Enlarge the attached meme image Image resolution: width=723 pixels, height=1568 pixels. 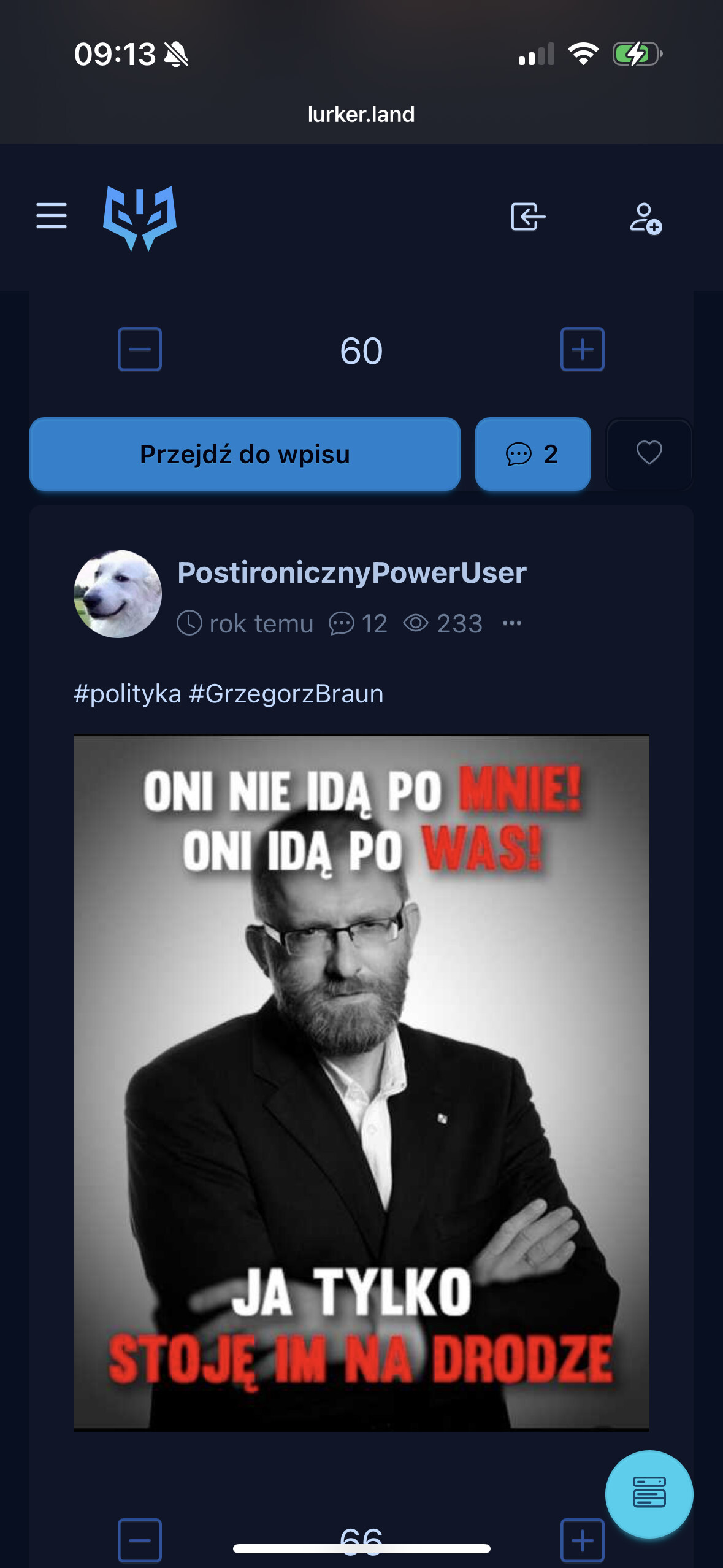[361, 1083]
